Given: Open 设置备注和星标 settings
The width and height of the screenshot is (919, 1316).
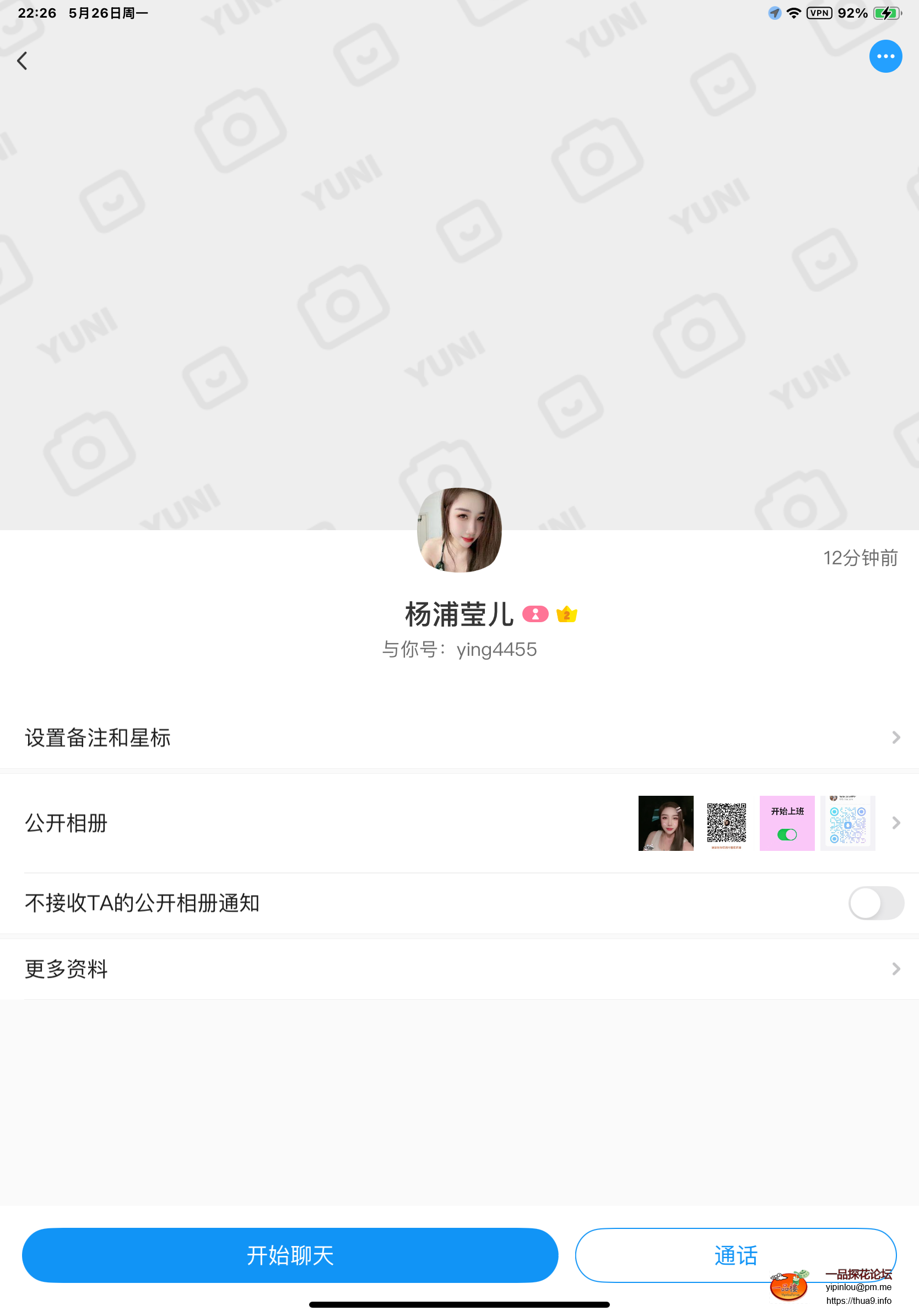Looking at the screenshot, I should (459, 738).
